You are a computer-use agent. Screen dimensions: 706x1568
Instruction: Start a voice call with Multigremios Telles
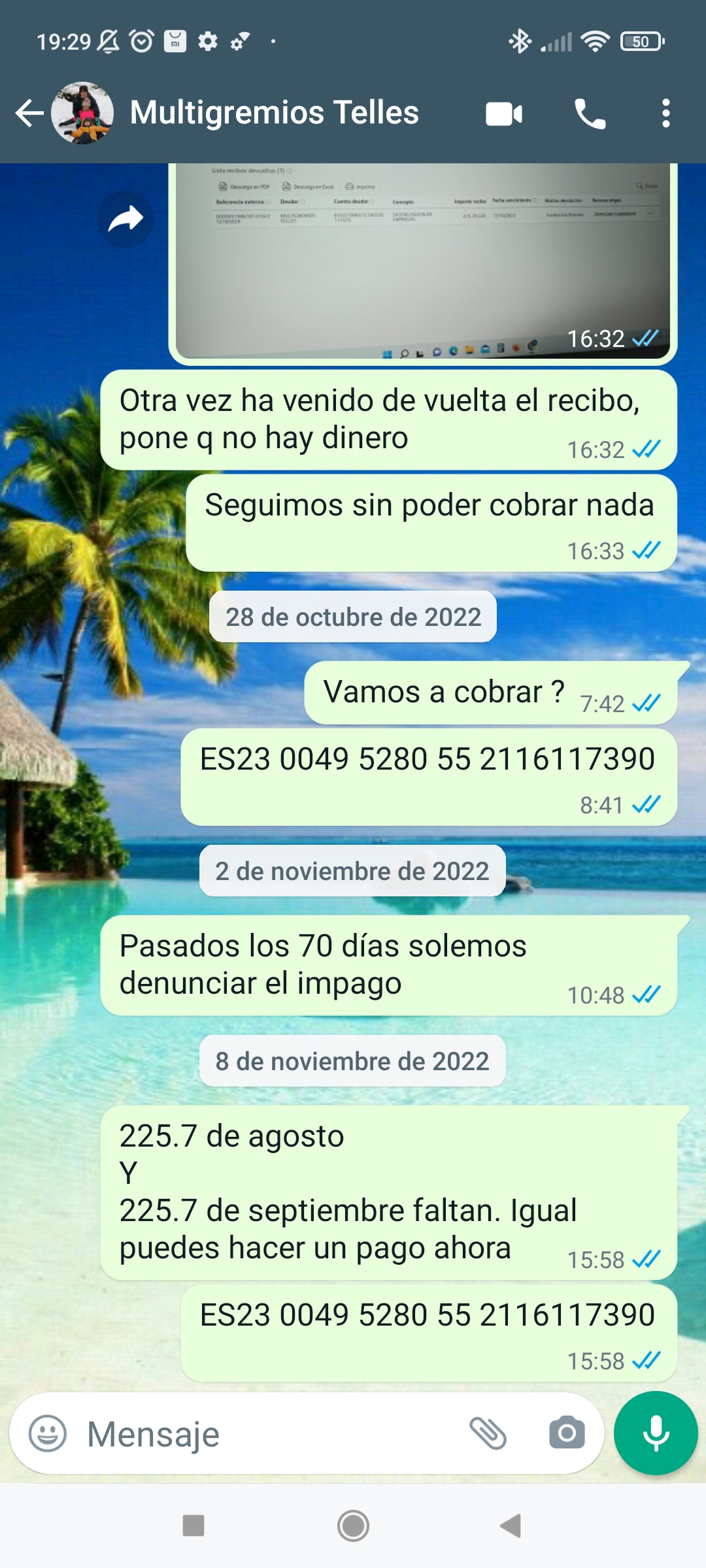590,114
